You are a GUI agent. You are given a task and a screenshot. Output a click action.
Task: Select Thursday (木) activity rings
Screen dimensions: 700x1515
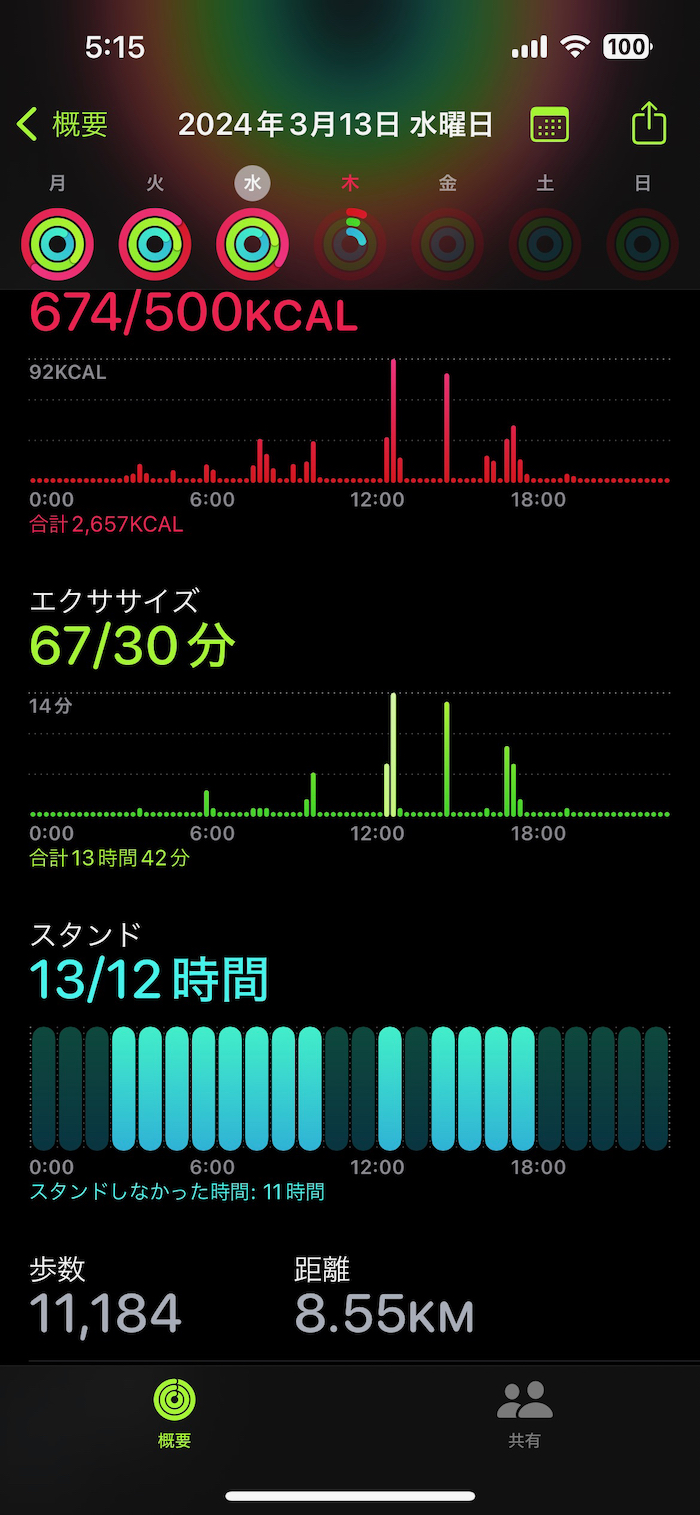pyautogui.click(x=350, y=243)
